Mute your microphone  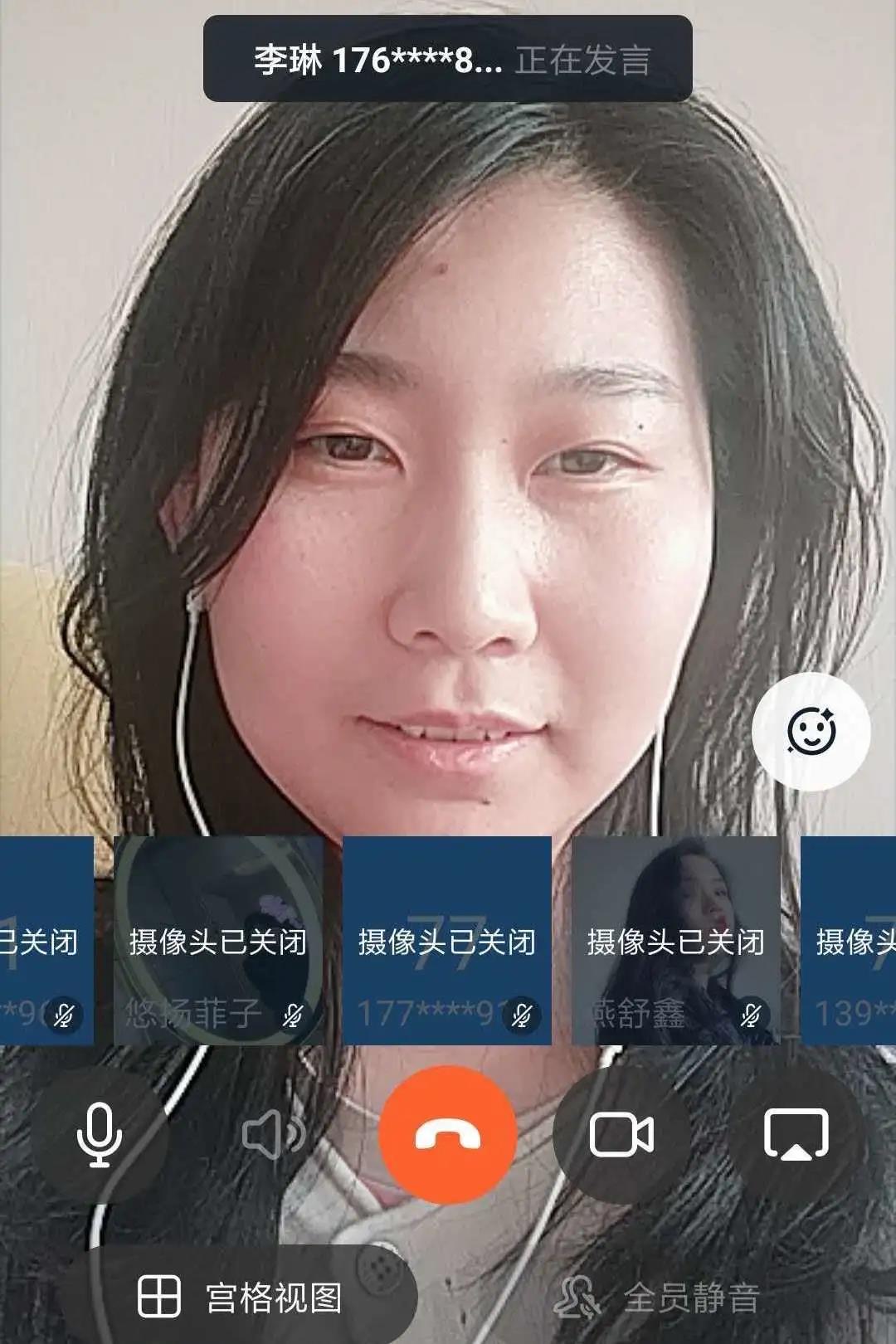[100, 1135]
